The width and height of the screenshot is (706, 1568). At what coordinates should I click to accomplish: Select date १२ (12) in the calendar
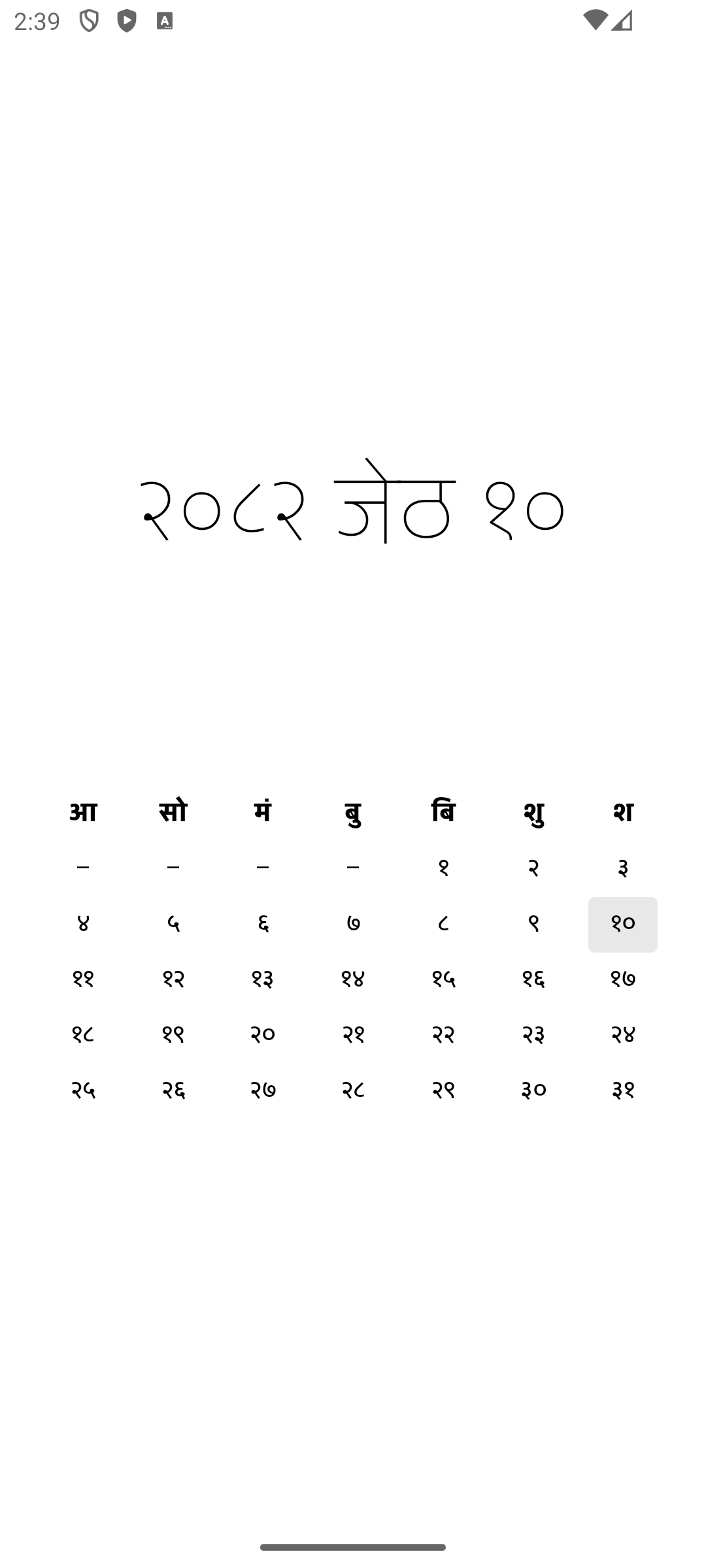coord(173,979)
